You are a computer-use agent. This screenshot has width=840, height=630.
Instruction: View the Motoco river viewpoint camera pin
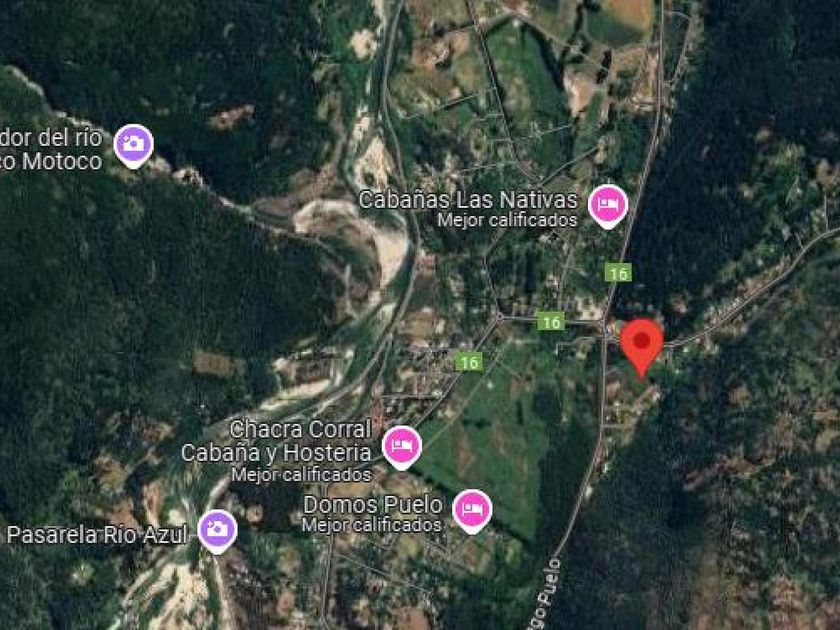133,144
